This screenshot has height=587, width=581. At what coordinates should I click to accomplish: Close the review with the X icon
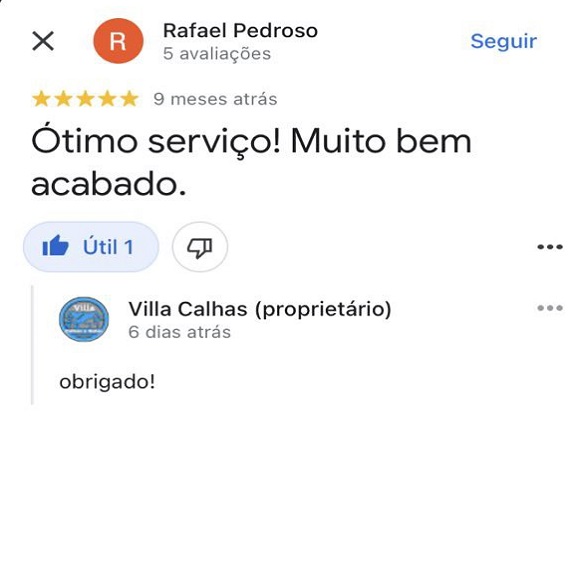point(43,41)
